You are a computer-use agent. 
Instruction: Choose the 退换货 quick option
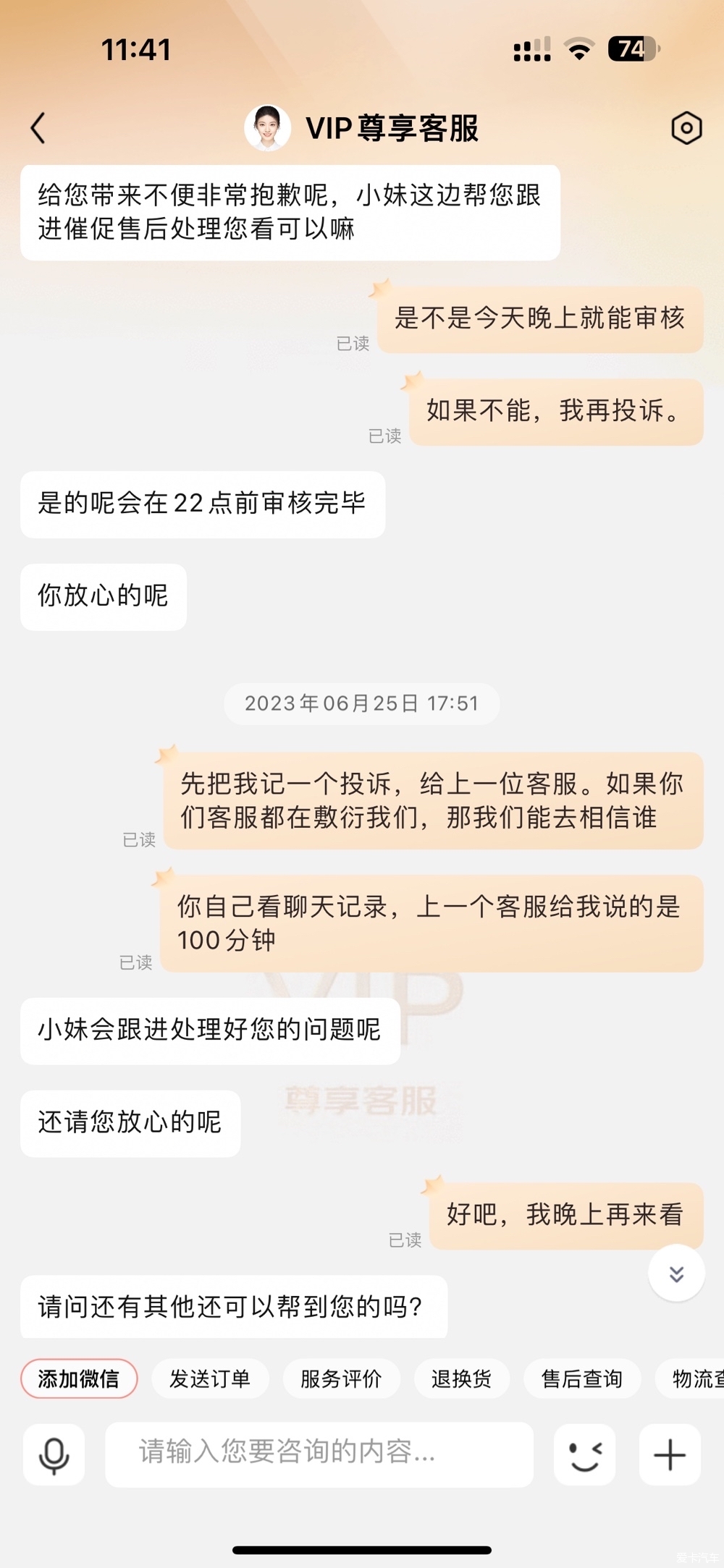point(461,1378)
